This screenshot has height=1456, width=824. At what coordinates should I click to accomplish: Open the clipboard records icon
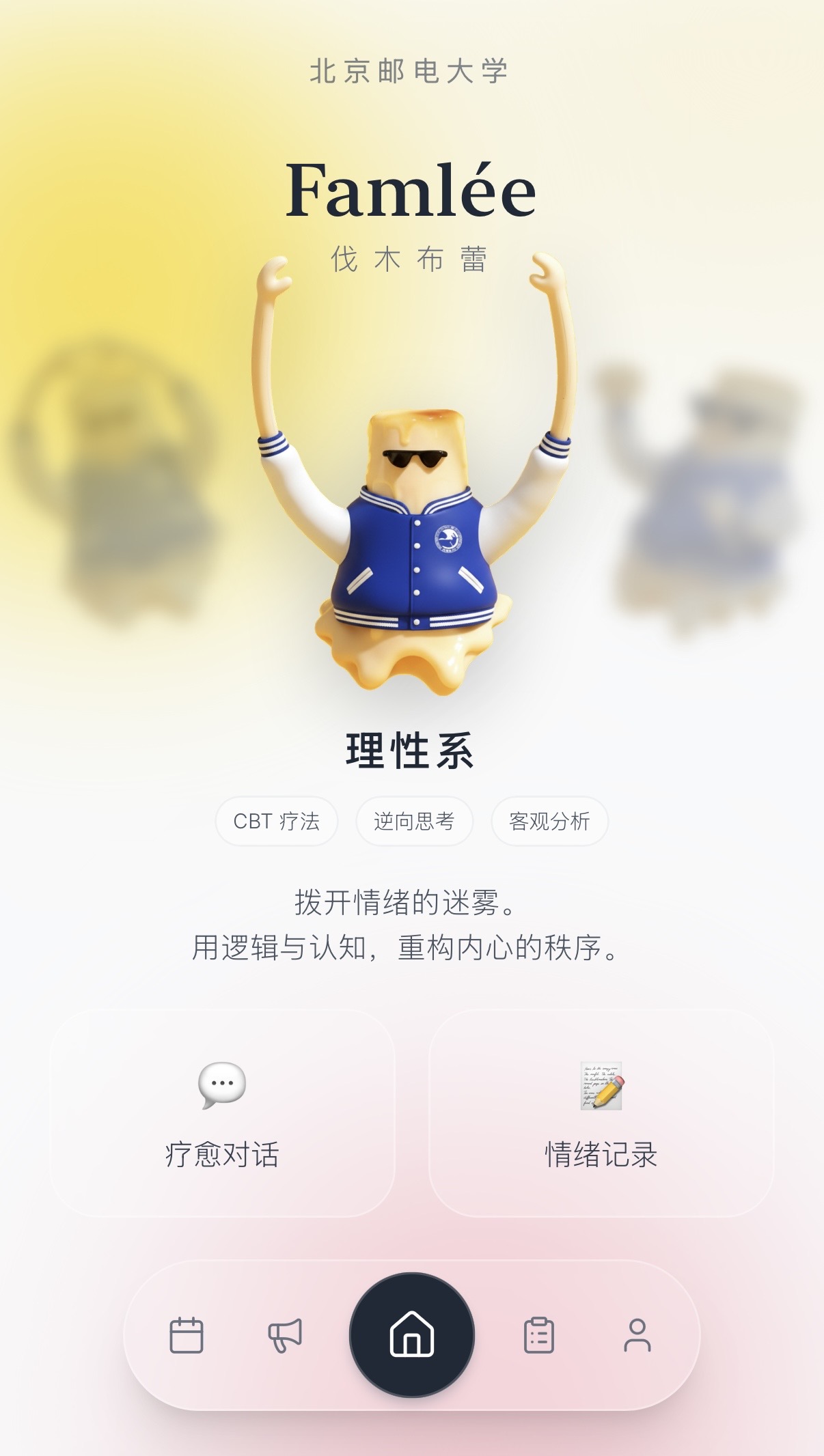[539, 1335]
